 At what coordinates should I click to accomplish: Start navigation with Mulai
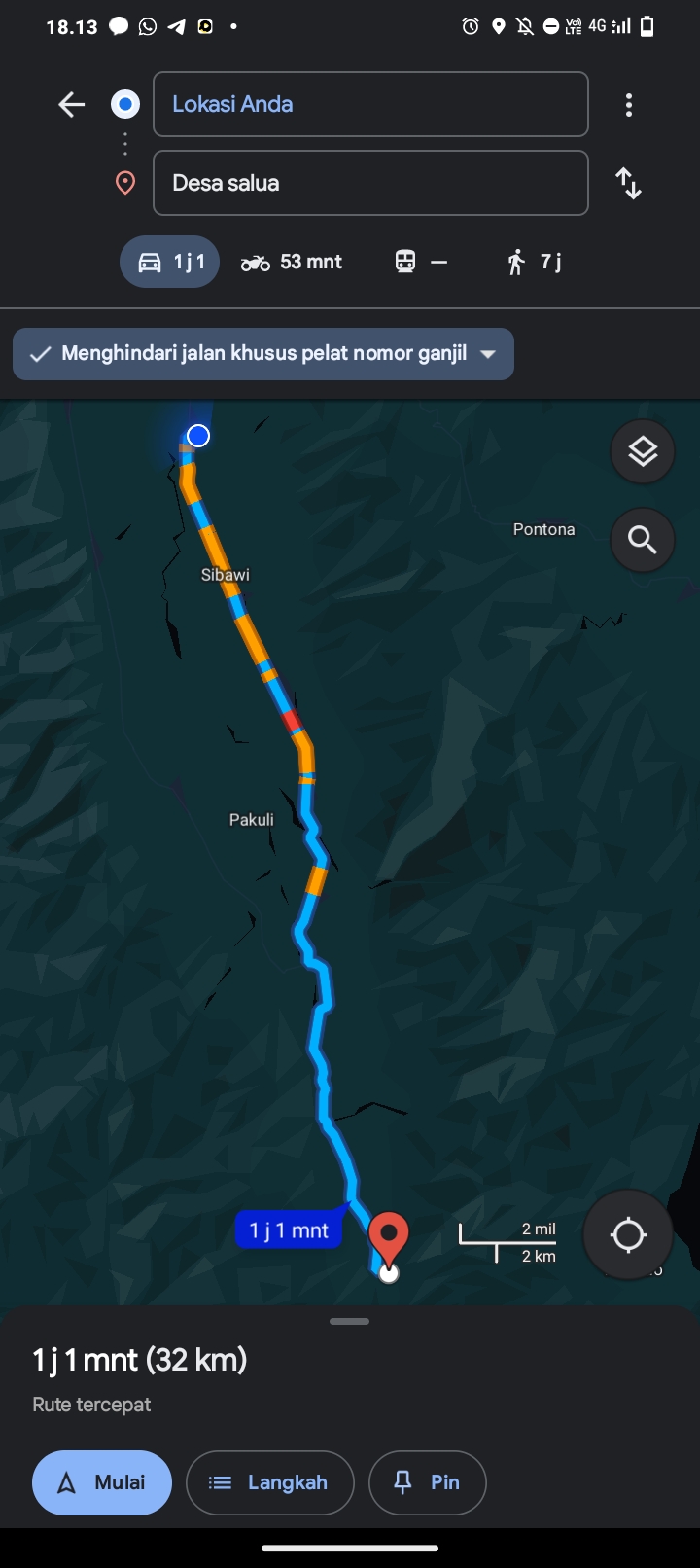pyautogui.click(x=102, y=1482)
